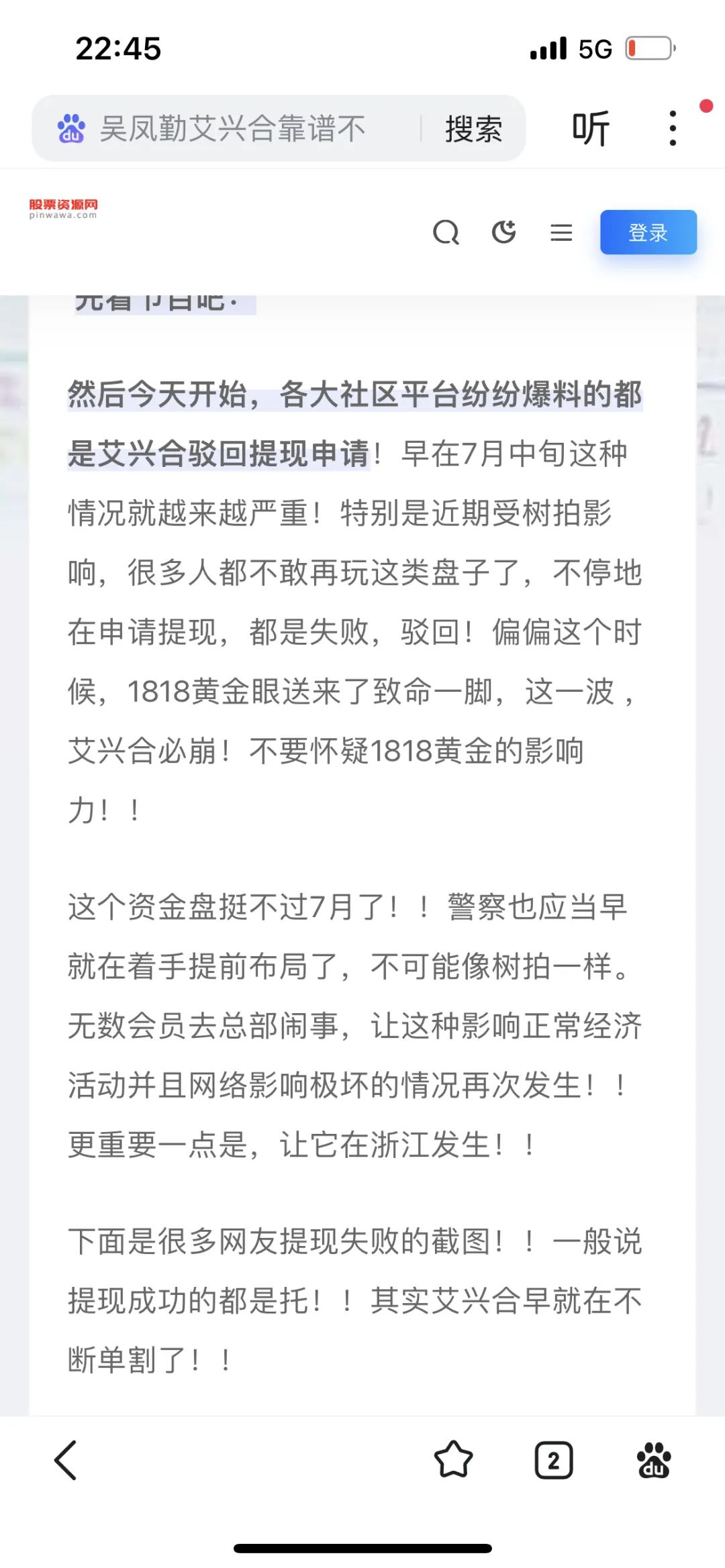The image size is (725, 1568).
Task: Tap 听 to listen to the page
Action: click(x=591, y=128)
